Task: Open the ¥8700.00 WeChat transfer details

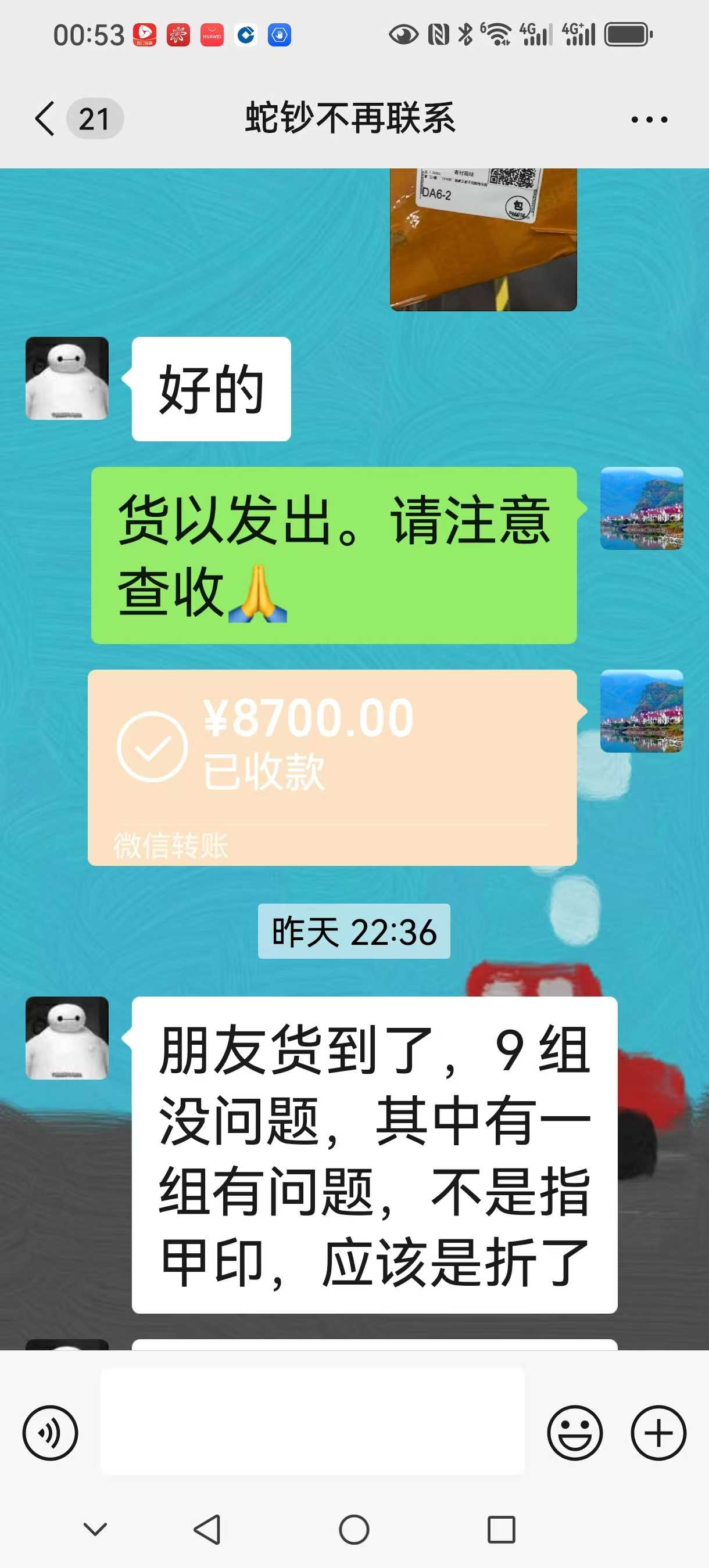Action: pos(332,767)
